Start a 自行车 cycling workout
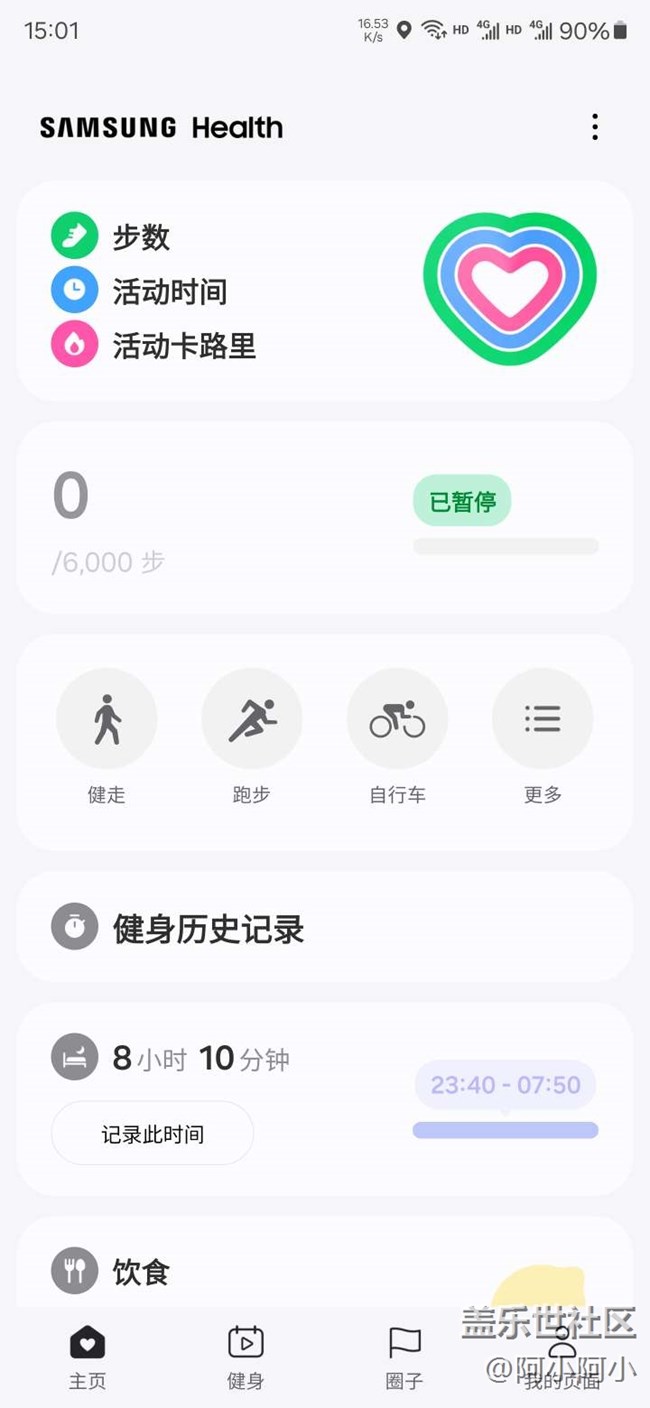 [397, 719]
